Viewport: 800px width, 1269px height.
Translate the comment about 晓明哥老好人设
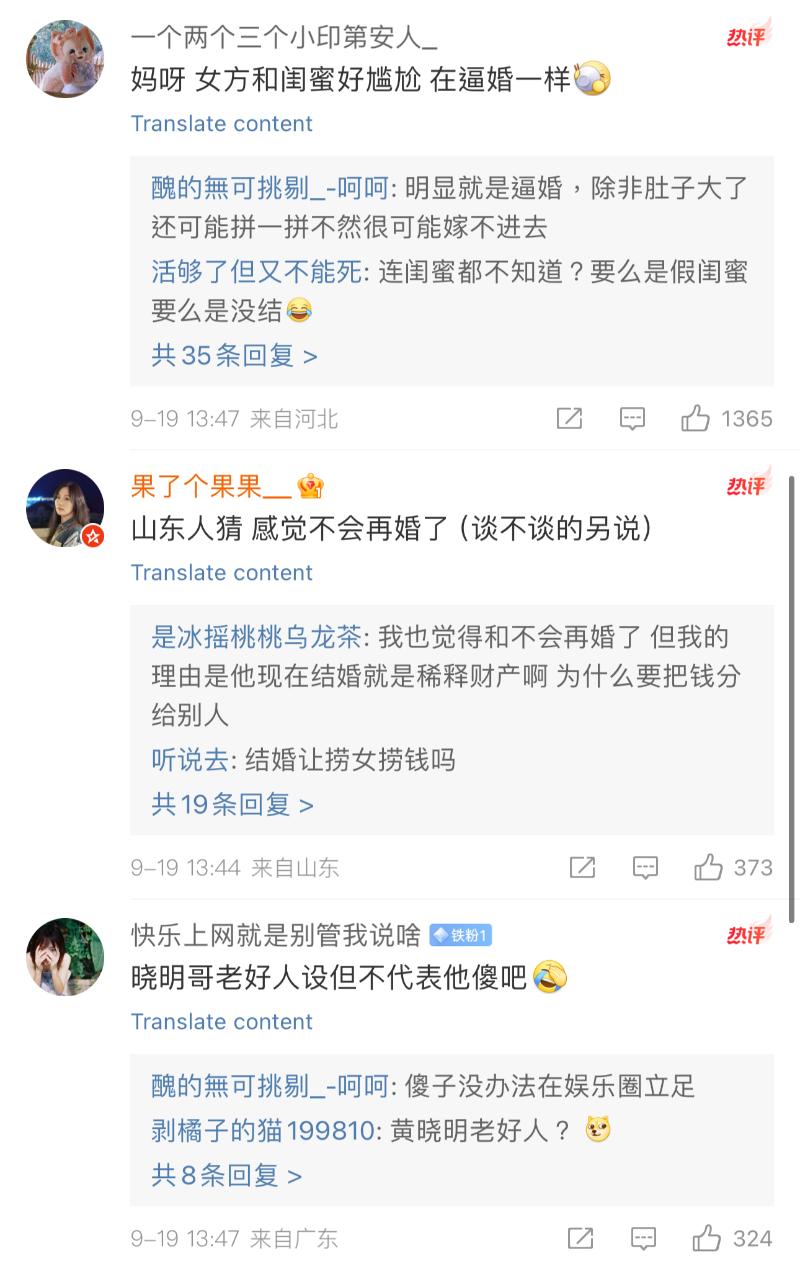(221, 1022)
